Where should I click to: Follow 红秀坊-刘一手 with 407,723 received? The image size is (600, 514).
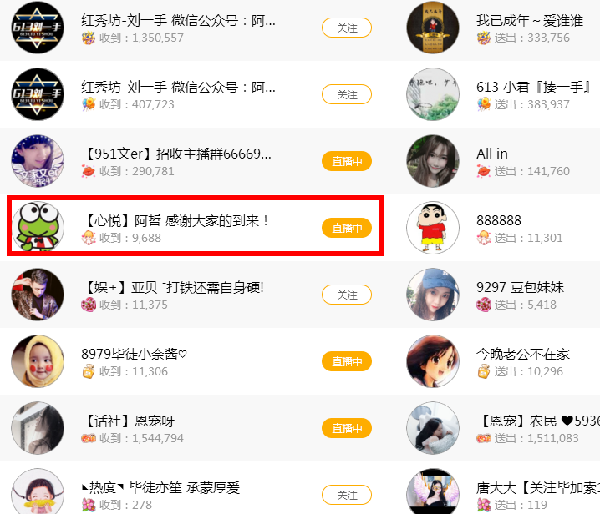[x=347, y=94]
